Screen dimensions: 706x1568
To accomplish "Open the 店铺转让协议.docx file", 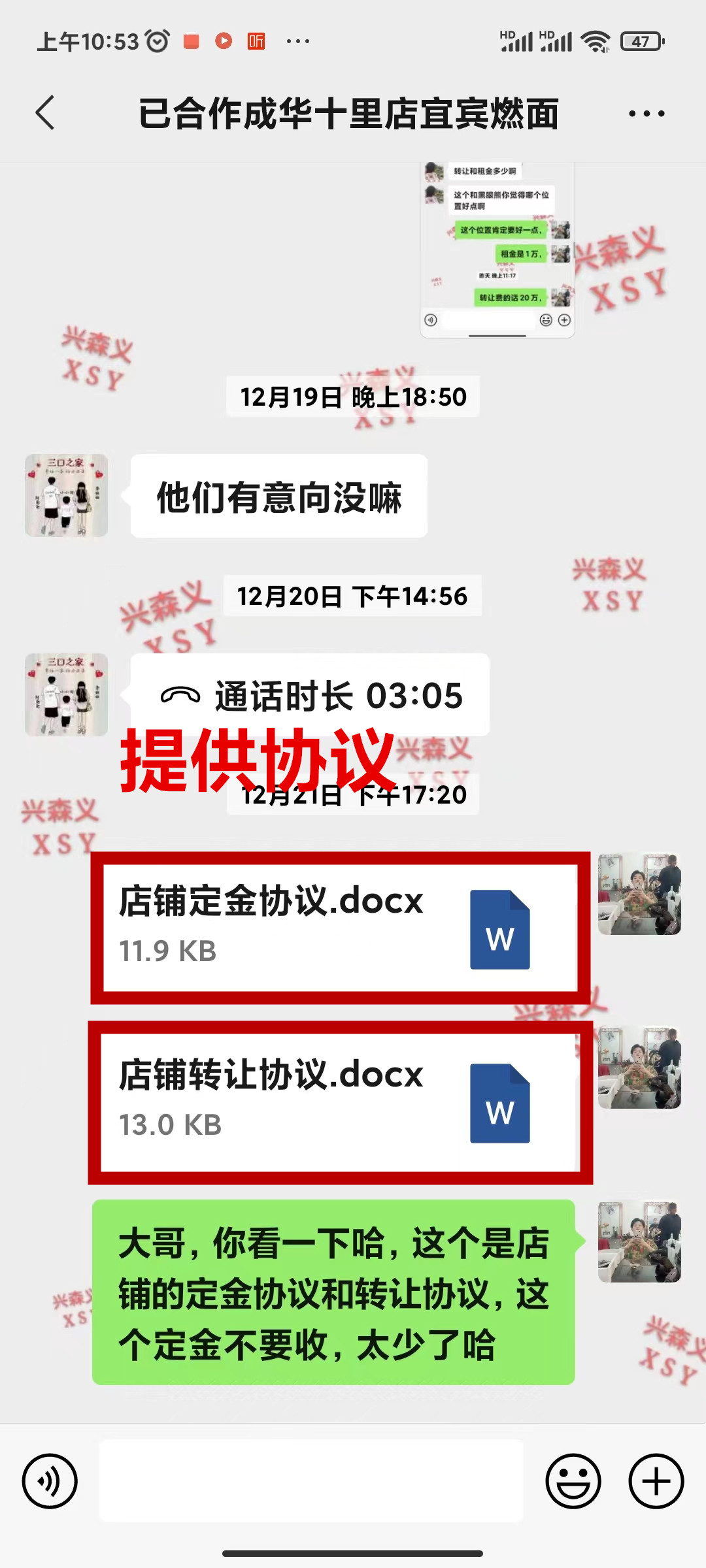I will [x=340, y=1102].
